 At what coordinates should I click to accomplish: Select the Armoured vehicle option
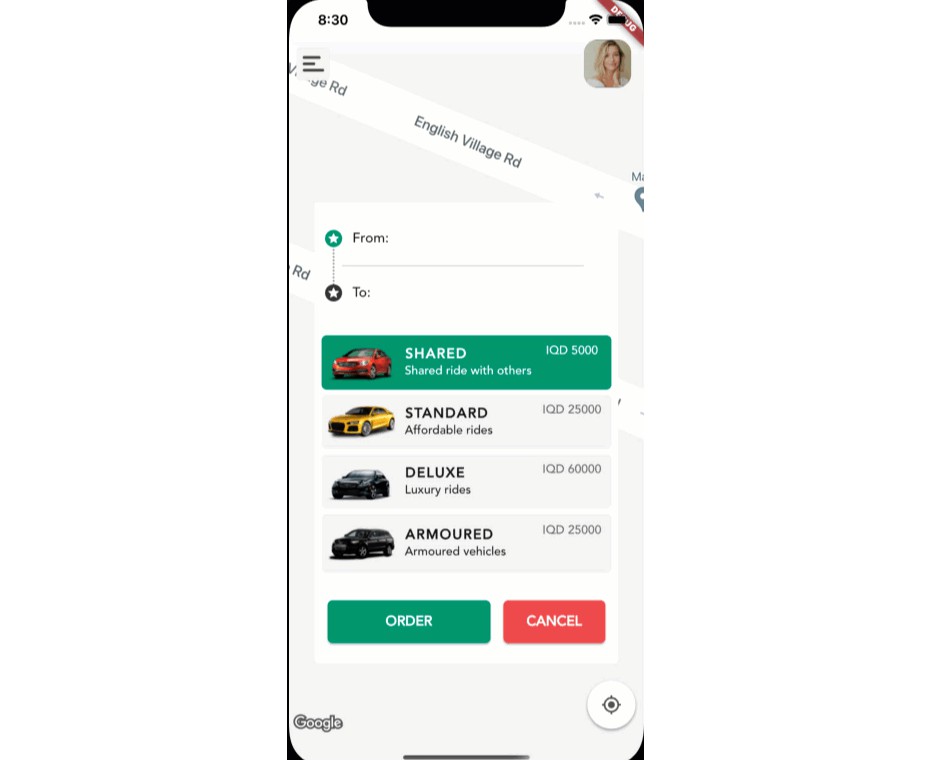[x=466, y=542]
